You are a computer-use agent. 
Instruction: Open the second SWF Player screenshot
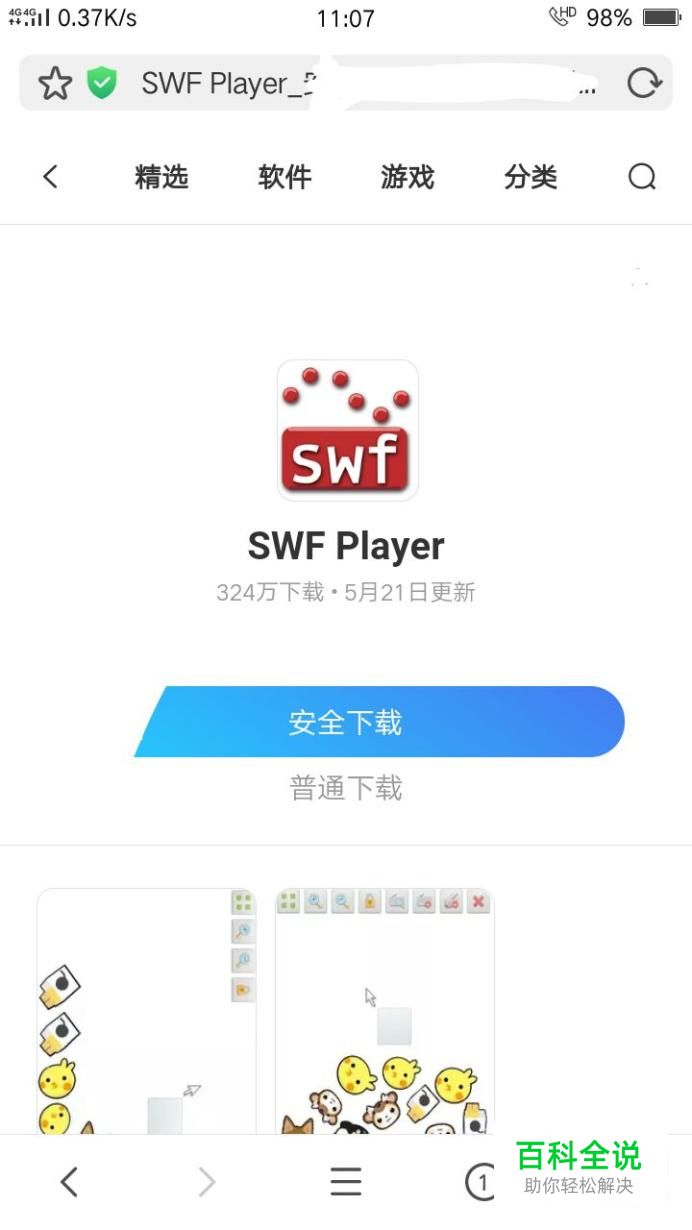coord(385,1010)
